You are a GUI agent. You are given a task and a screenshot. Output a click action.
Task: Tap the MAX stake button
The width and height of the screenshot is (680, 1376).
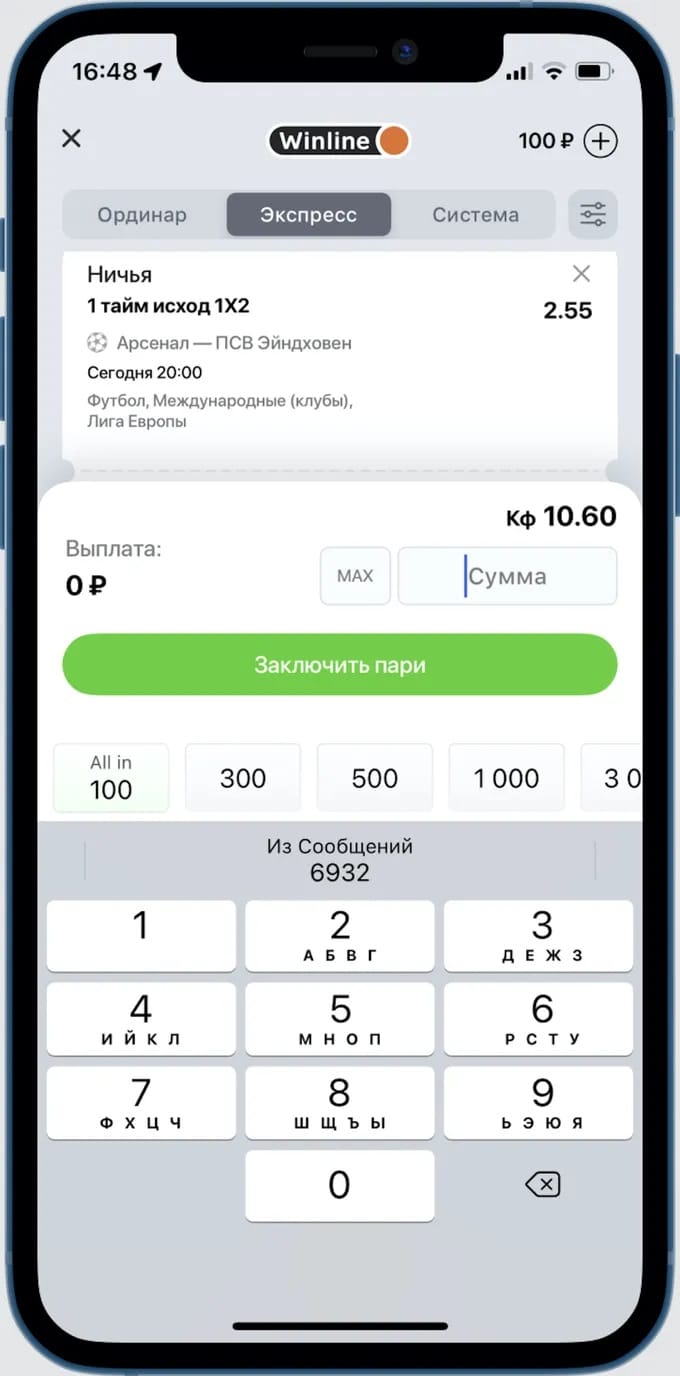point(355,576)
